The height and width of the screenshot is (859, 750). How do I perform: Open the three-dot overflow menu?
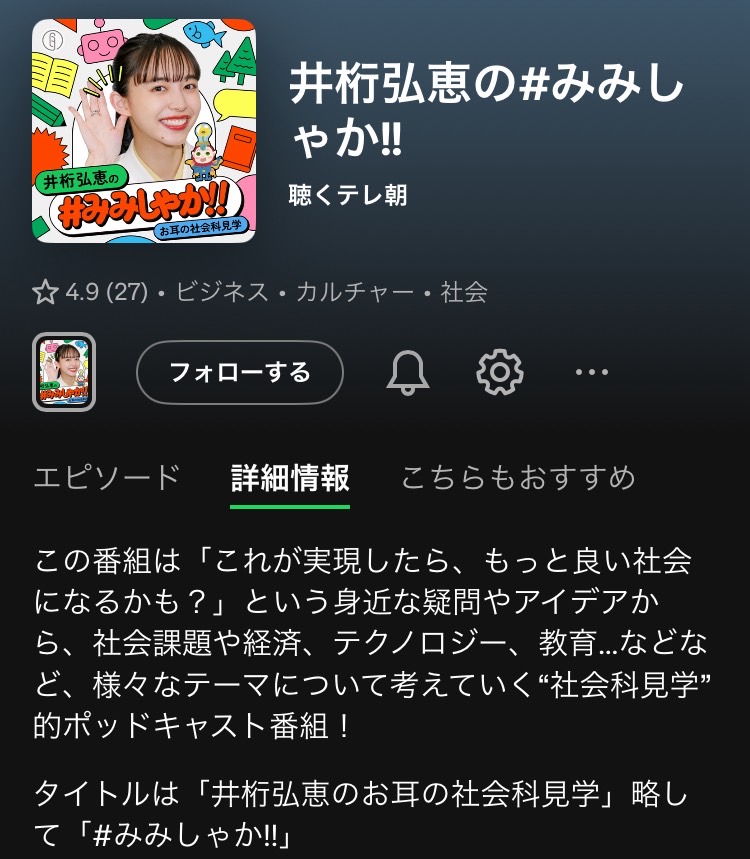pyautogui.click(x=592, y=373)
